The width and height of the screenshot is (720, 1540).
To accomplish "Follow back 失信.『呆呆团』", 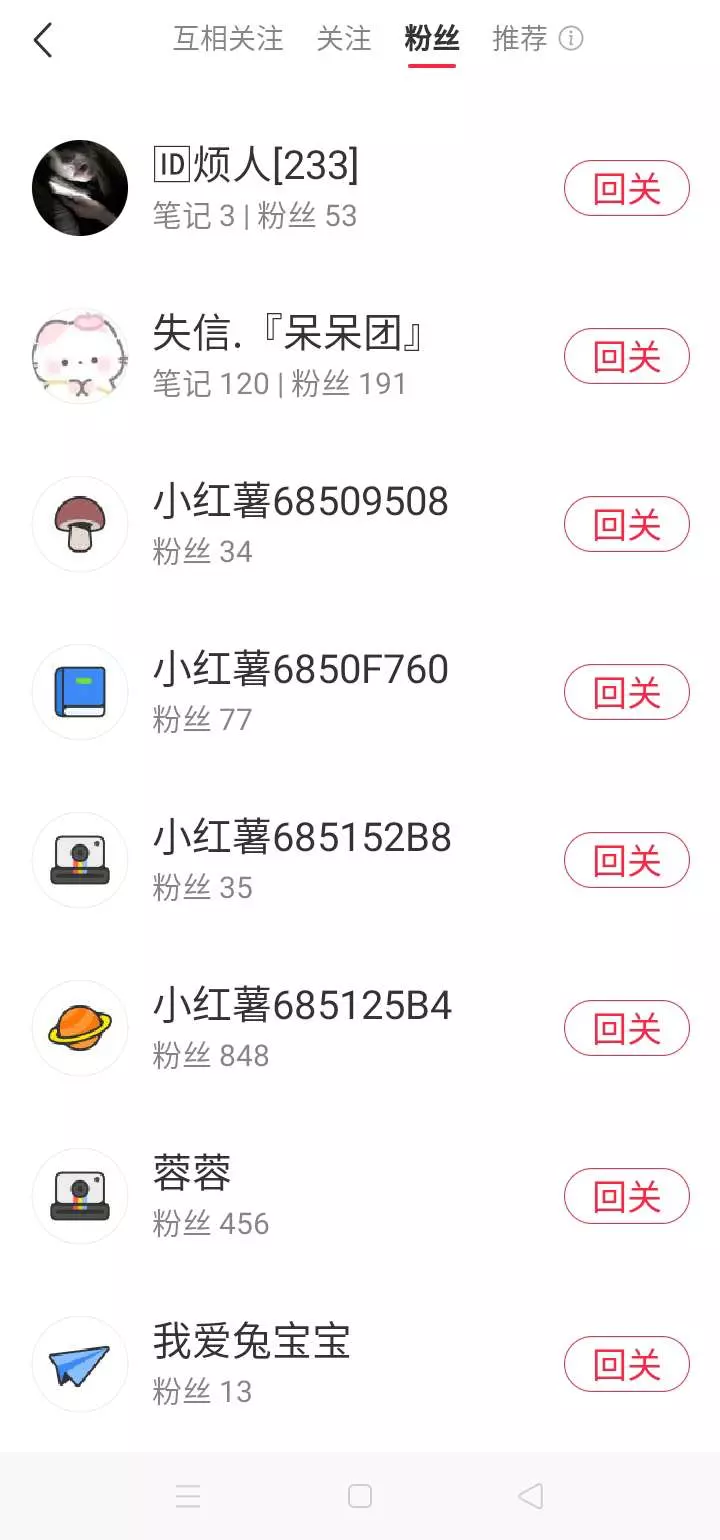I will pos(626,356).
